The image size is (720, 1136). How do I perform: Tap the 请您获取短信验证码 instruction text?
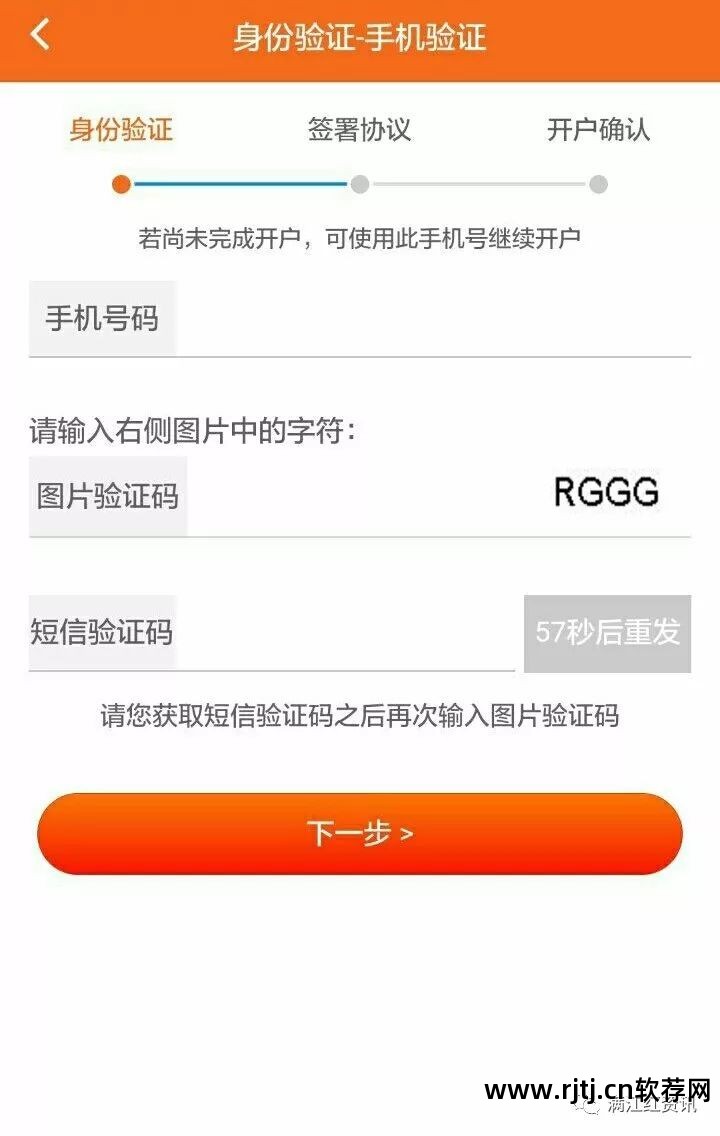pyautogui.click(x=360, y=716)
